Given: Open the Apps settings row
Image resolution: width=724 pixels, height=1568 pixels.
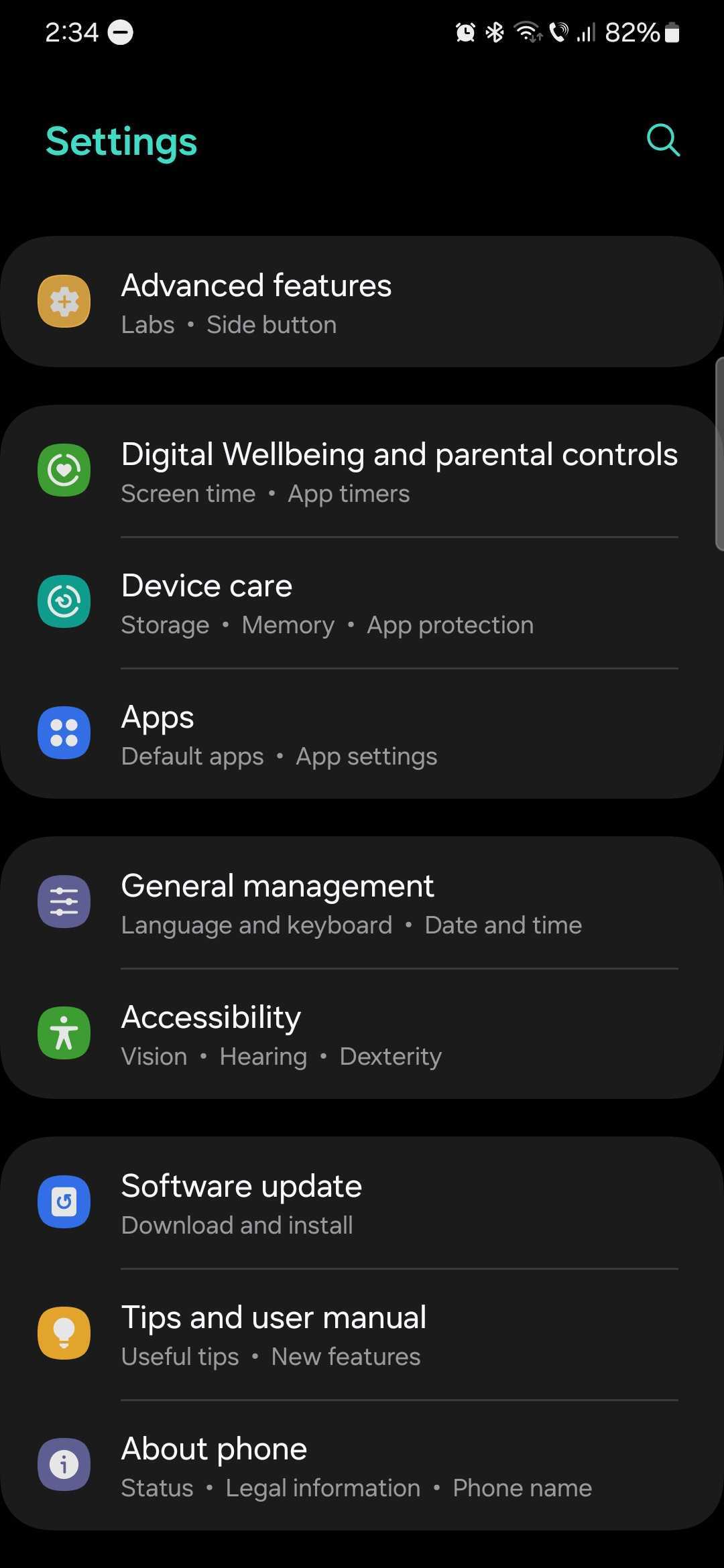Looking at the screenshot, I should pos(362,734).
